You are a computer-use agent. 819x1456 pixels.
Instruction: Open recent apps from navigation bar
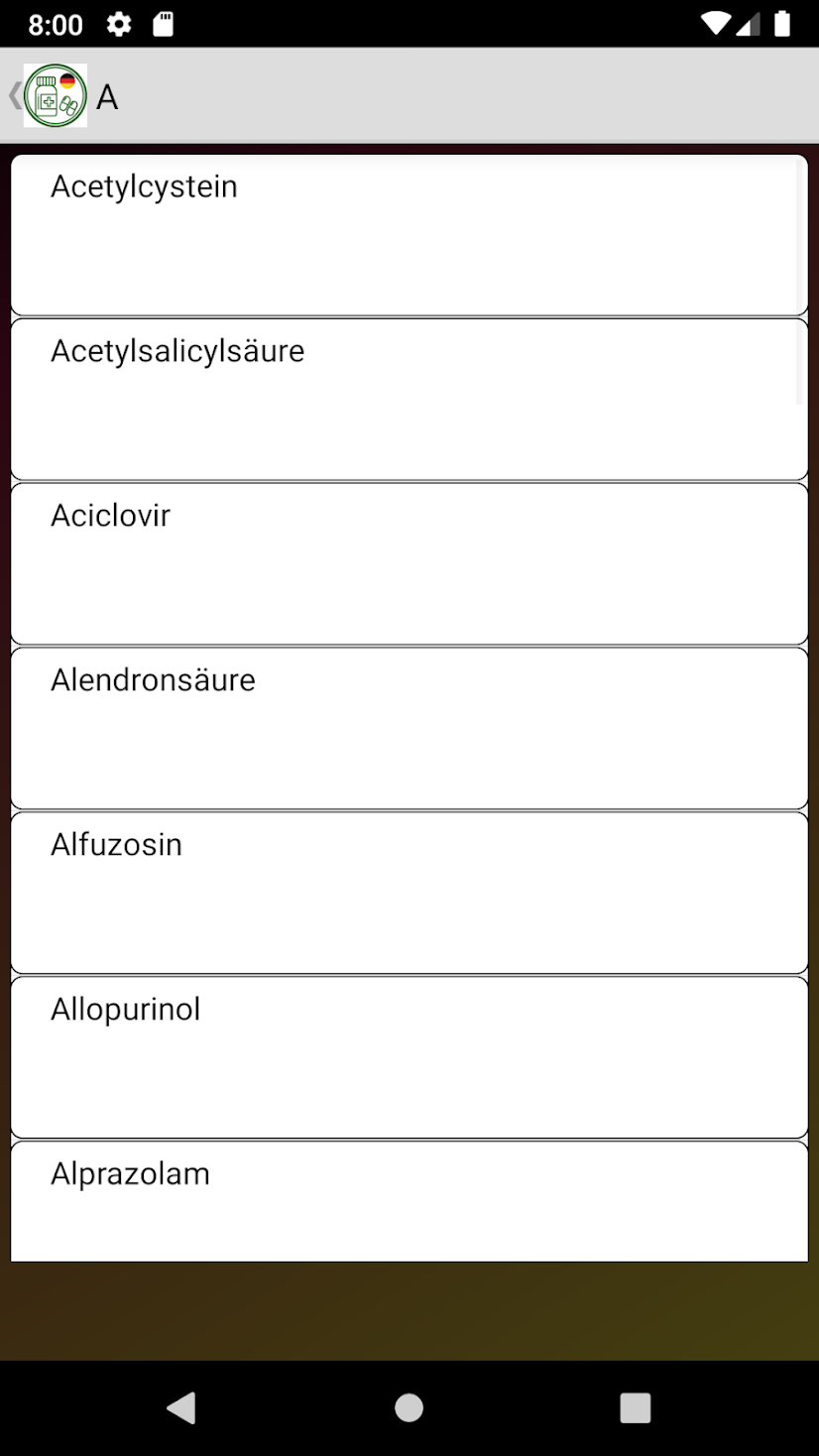635,1407
